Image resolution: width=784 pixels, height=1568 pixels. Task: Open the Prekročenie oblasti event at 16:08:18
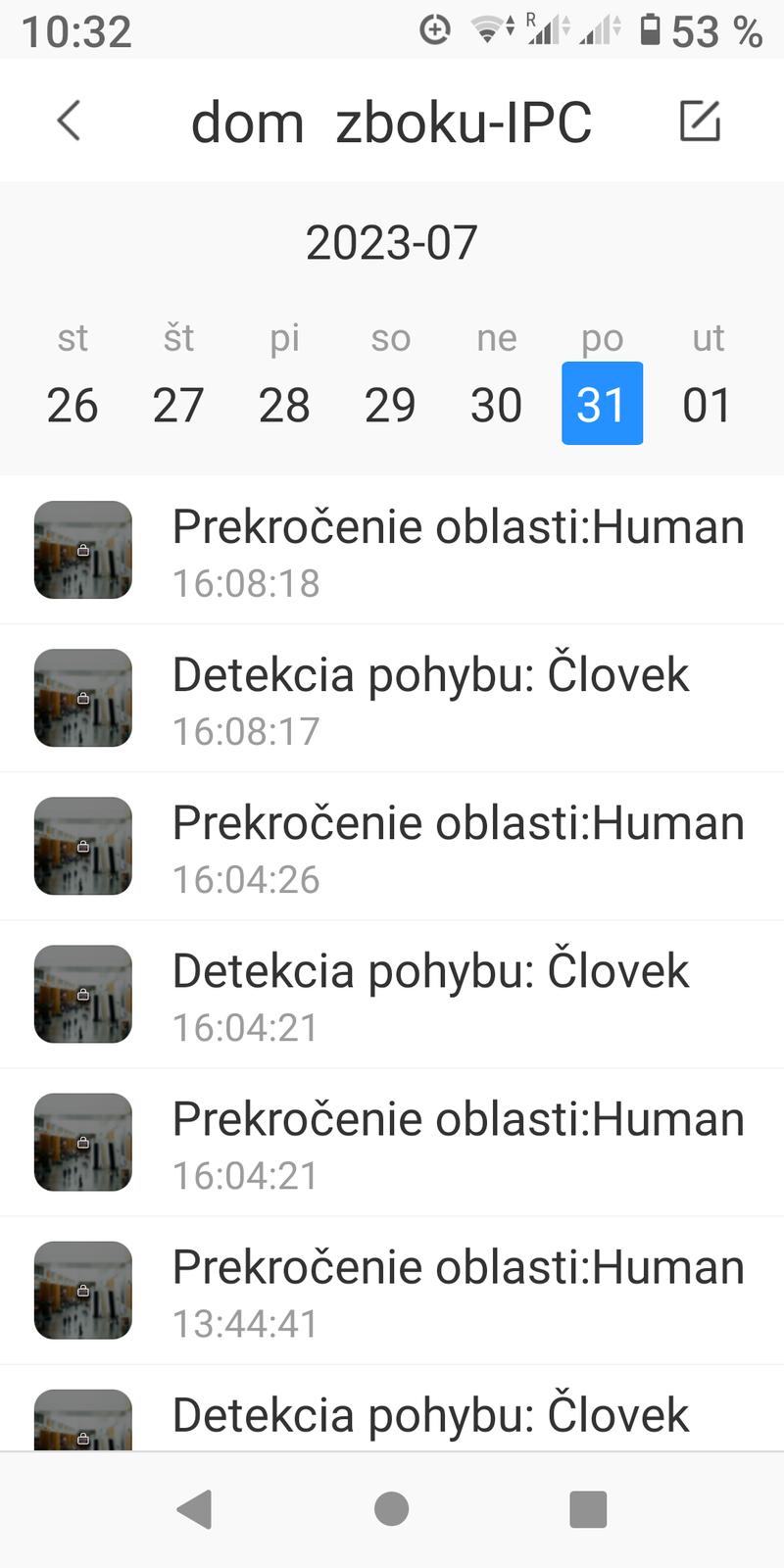point(392,551)
